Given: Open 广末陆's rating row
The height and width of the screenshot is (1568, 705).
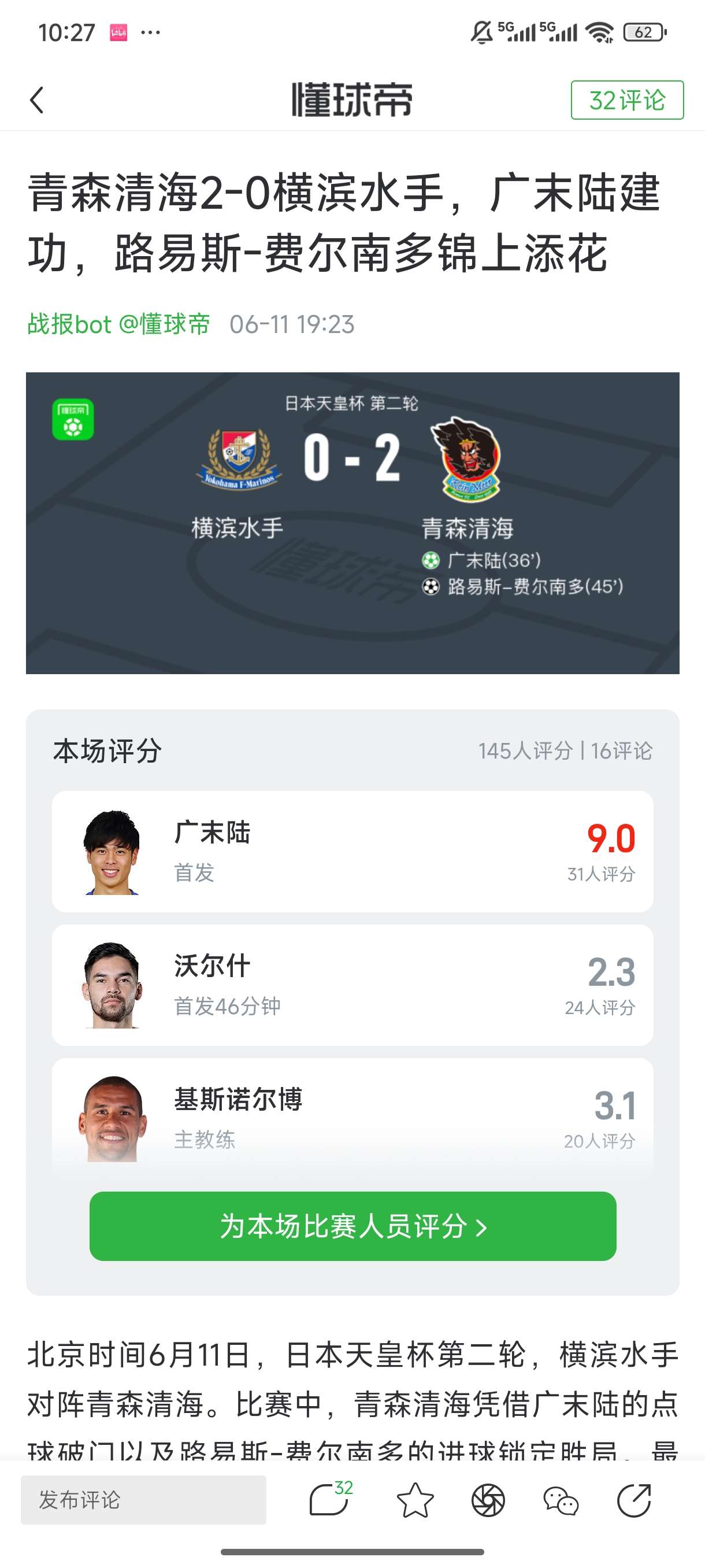Looking at the screenshot, I should (352, 851).
